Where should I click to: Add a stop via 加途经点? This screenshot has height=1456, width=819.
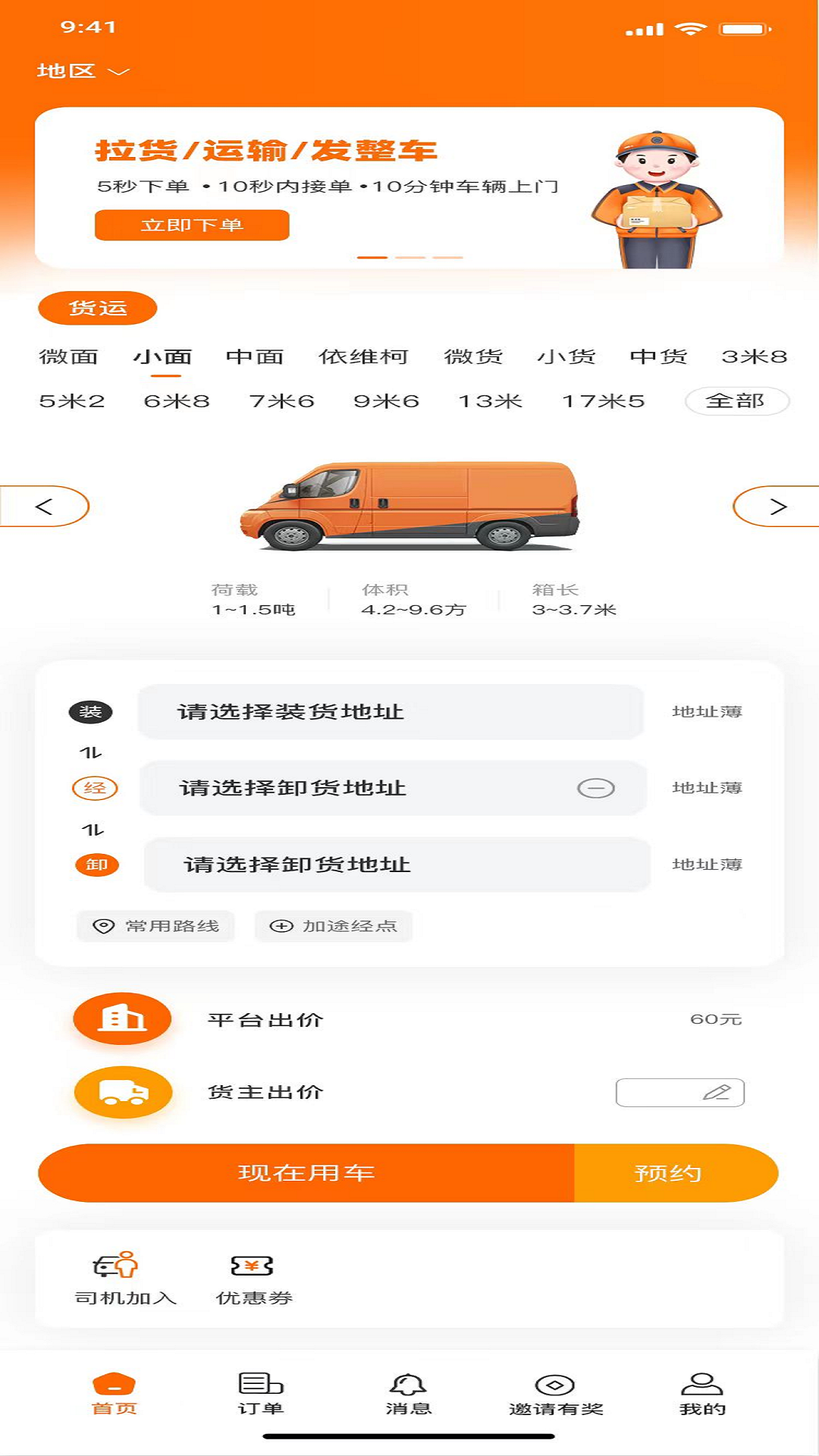tap(334, 926)
